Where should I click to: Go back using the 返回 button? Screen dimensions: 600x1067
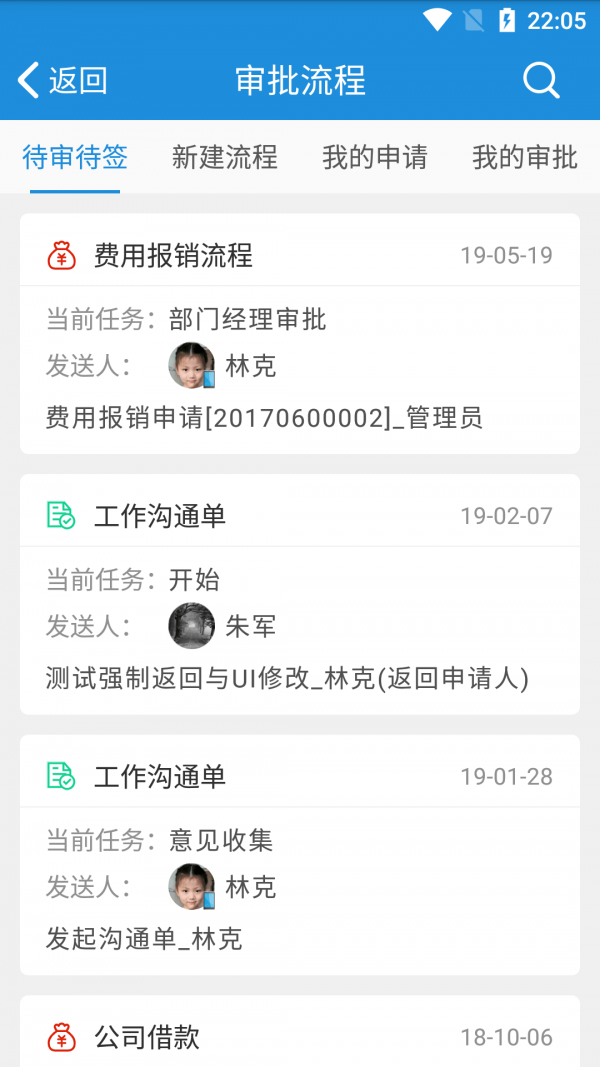(62, 80)
